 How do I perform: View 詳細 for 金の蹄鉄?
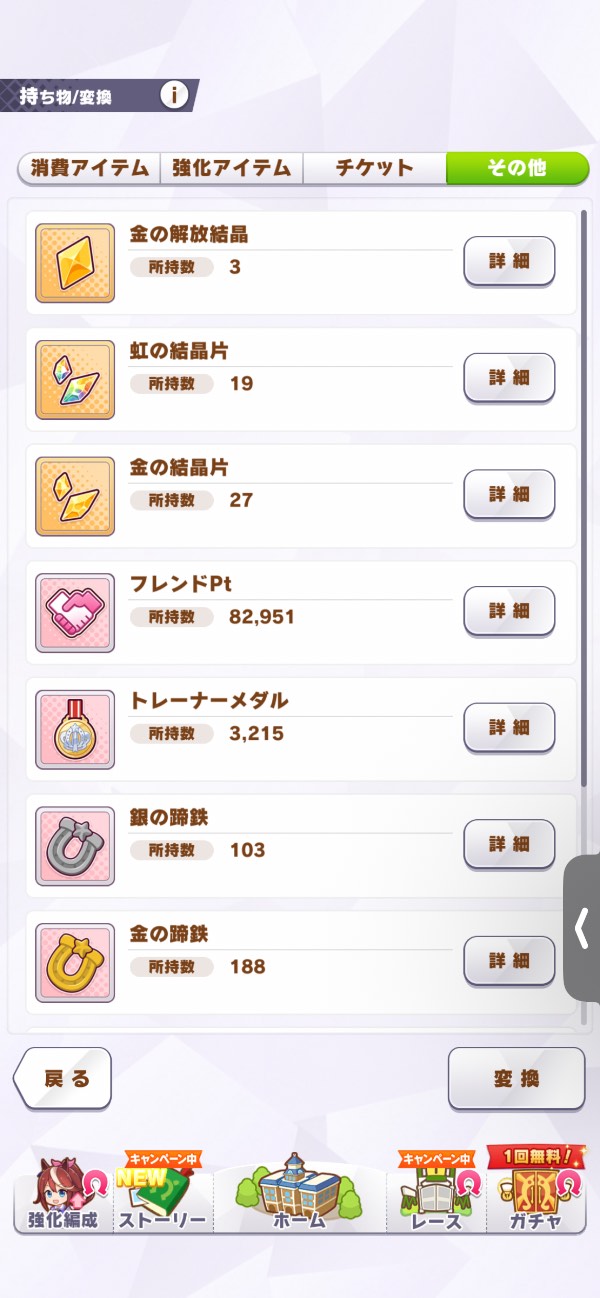coord(509,960)
